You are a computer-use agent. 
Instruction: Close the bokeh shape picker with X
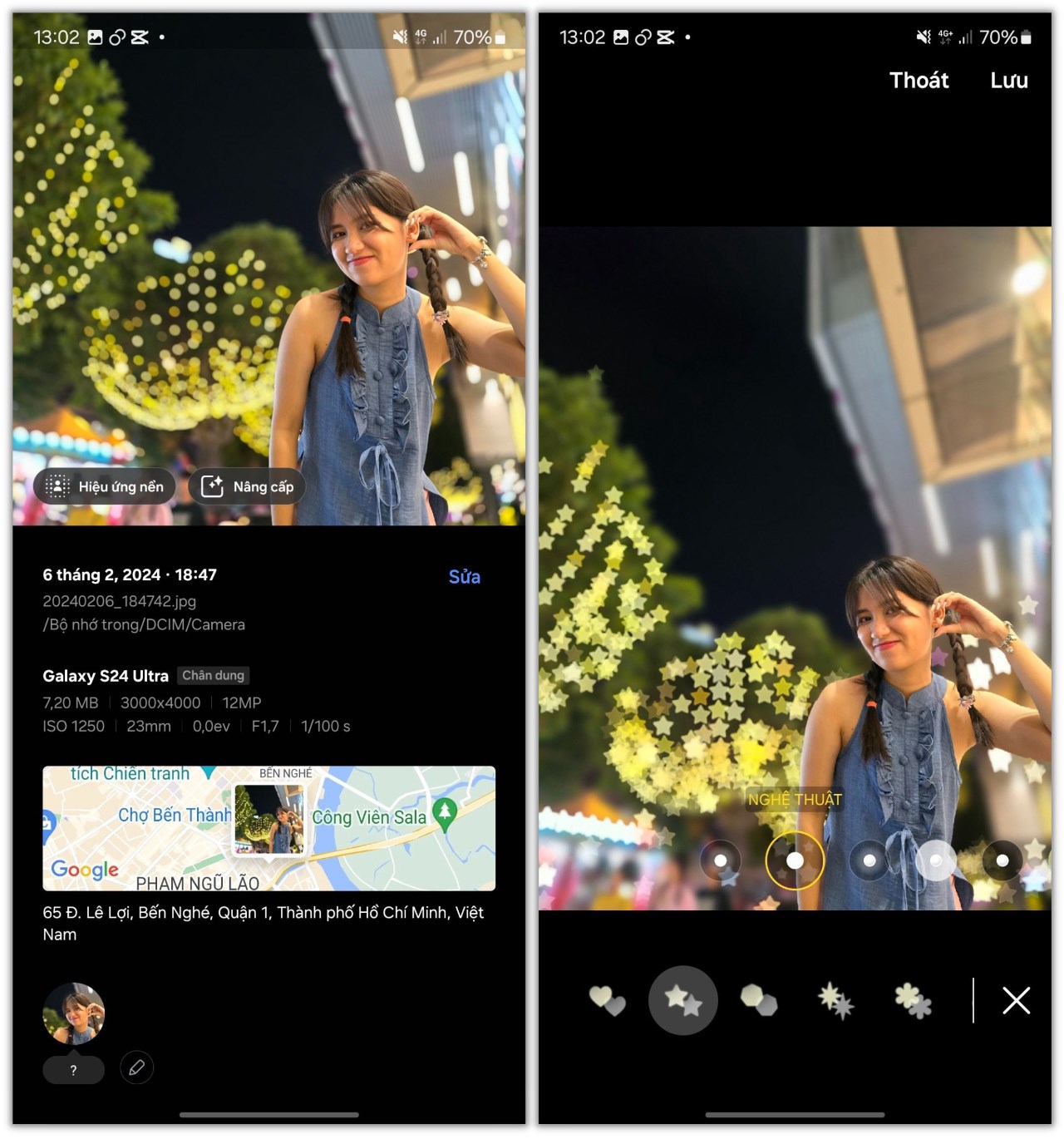coord(1016,1000)
